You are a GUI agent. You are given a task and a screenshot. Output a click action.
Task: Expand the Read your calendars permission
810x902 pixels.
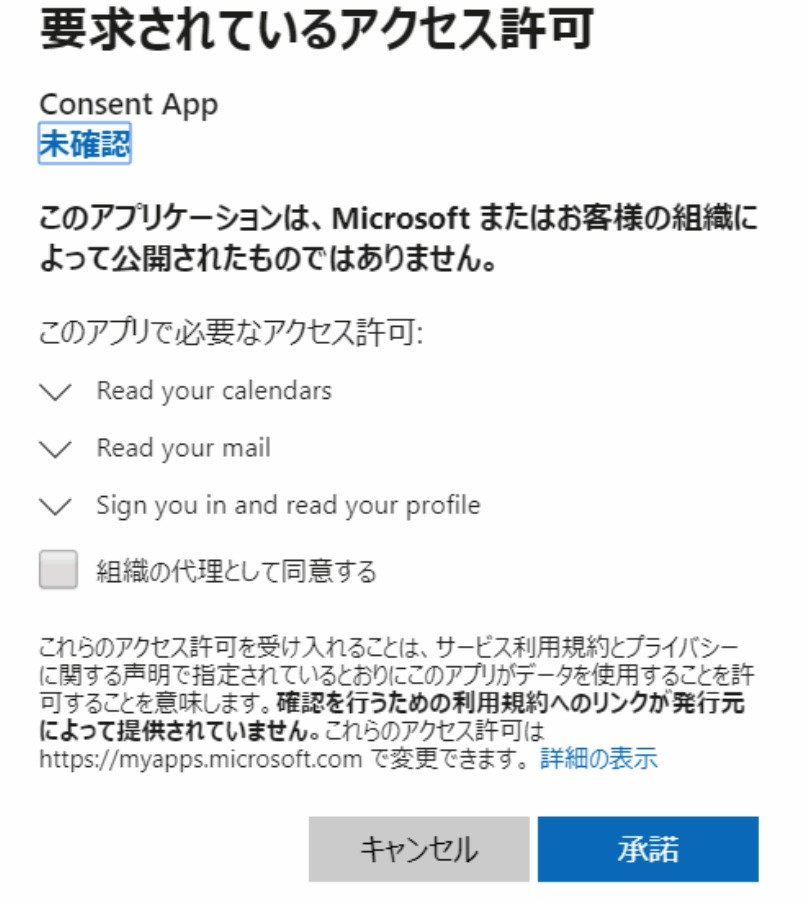pyautogui.click(x=59, y=392)
